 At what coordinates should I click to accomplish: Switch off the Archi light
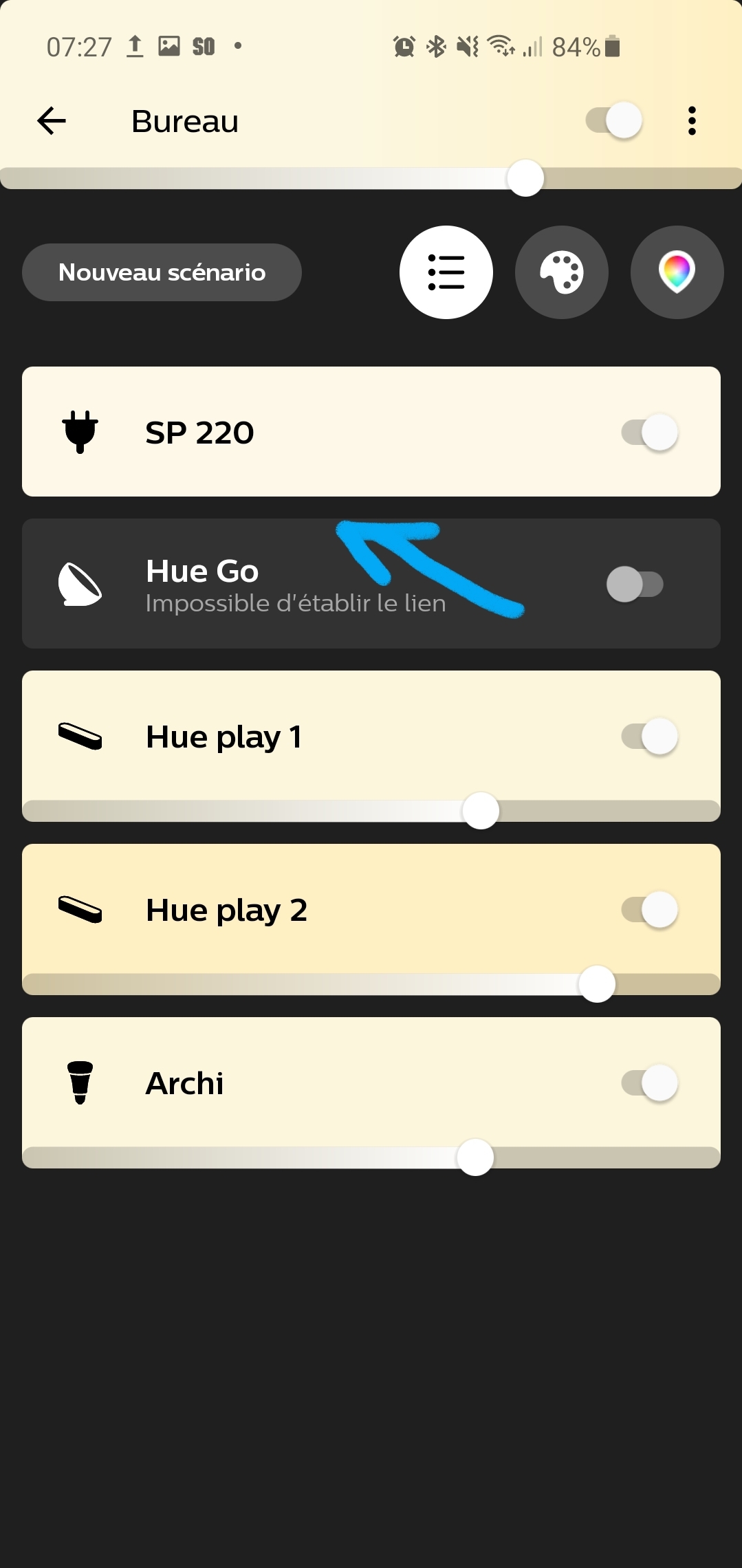[x=650, y=1083]
